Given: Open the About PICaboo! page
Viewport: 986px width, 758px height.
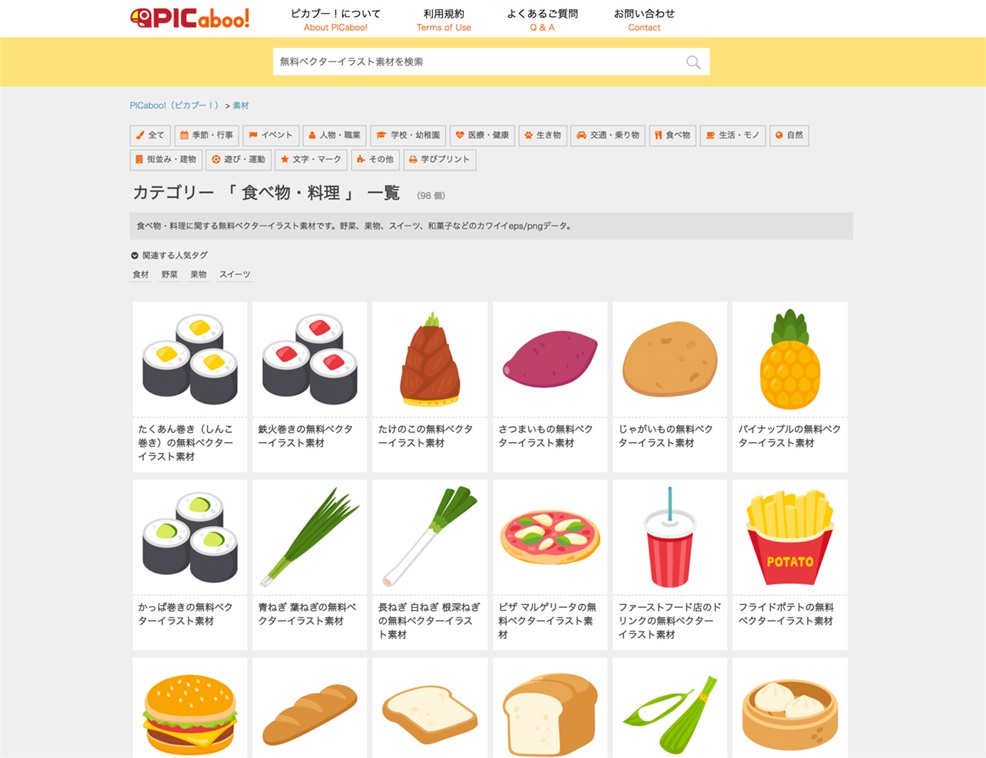Looking at the screenshot, I should [335, 20].
